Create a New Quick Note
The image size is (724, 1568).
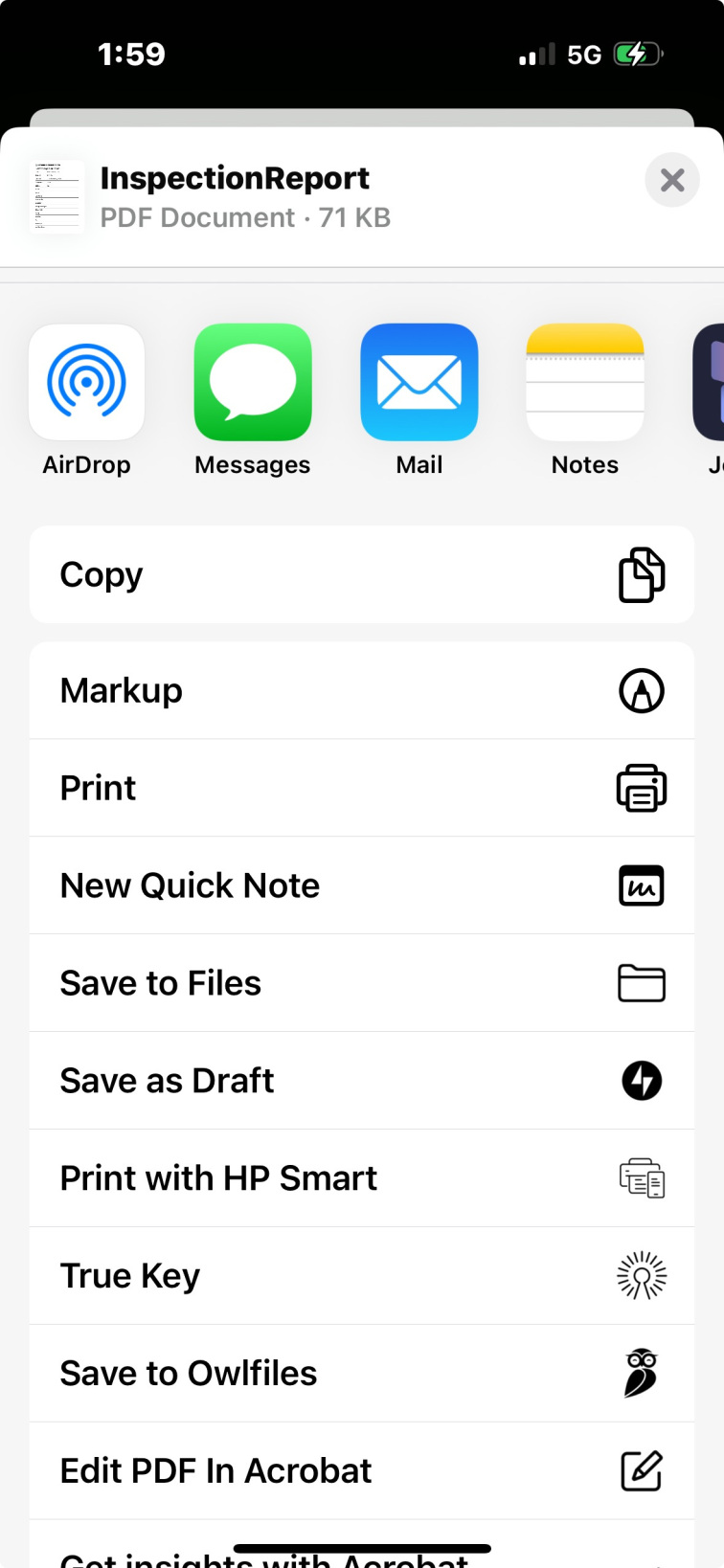tap(362, 886)
